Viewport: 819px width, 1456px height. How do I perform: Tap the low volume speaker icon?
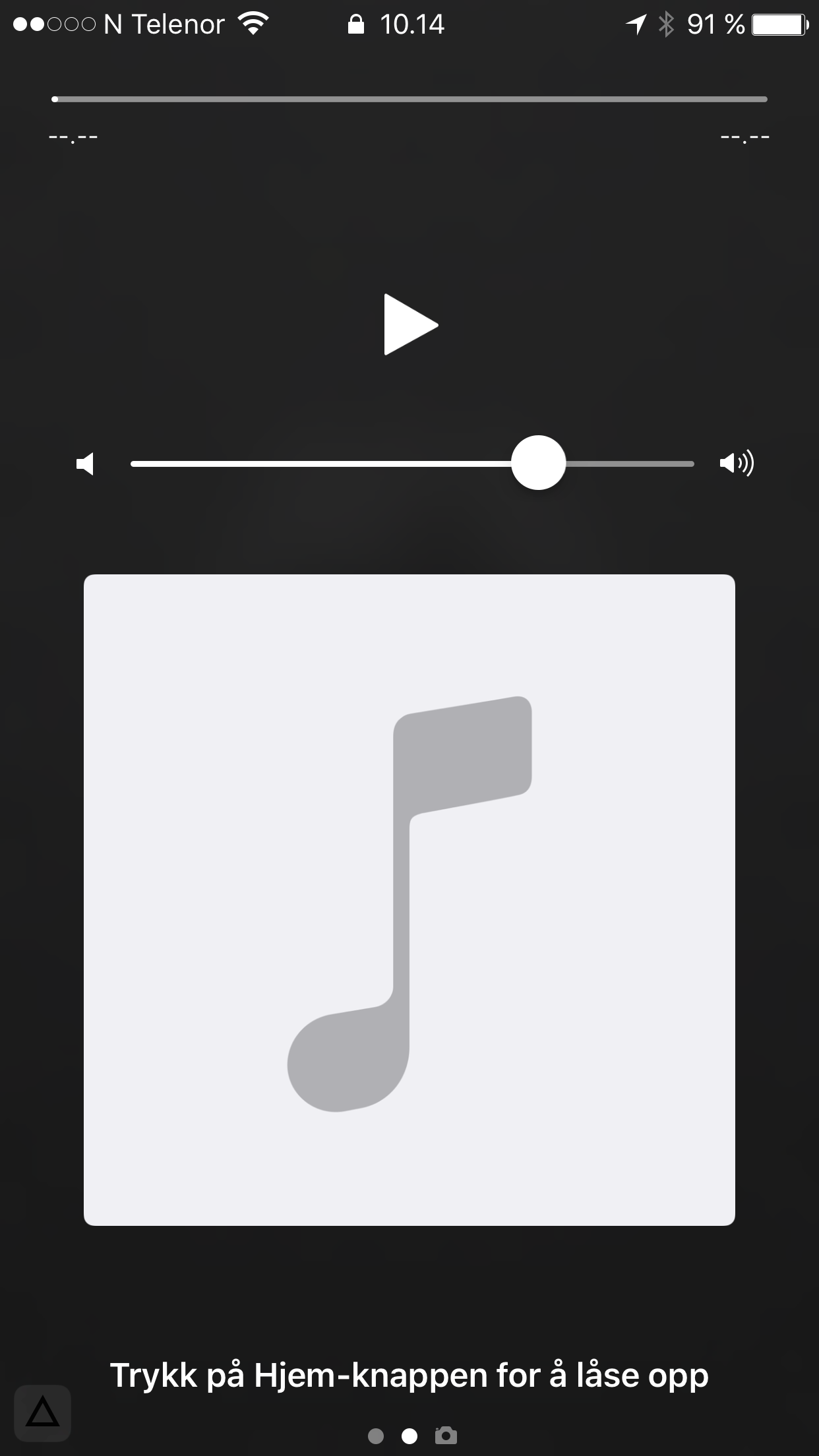tap(85, 464)
